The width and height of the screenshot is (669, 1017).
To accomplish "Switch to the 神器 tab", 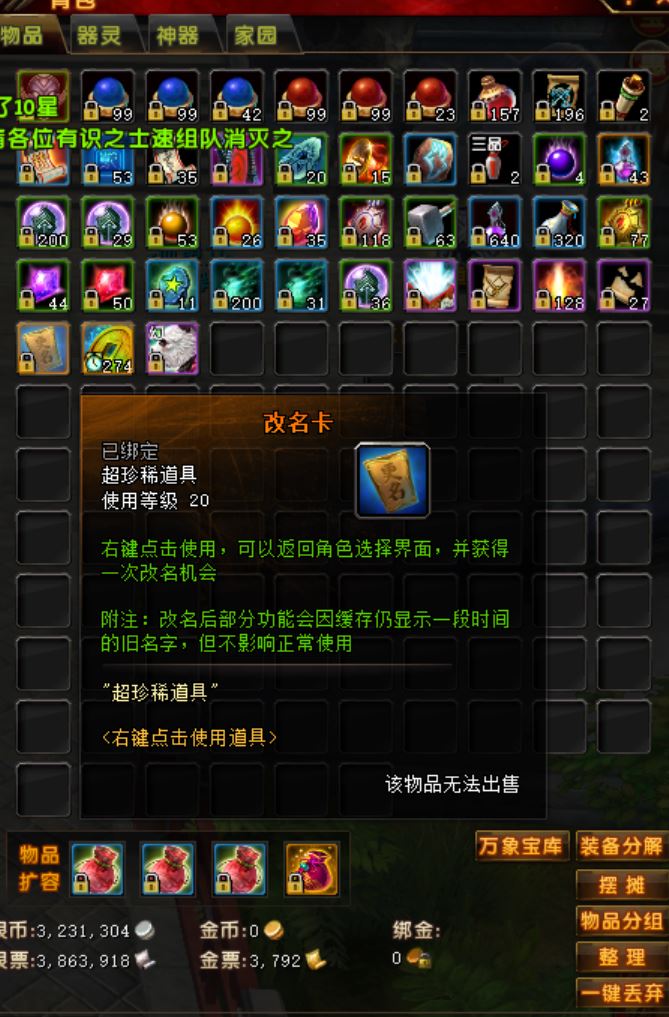I will pyautogui.click(x=178, y=36).
